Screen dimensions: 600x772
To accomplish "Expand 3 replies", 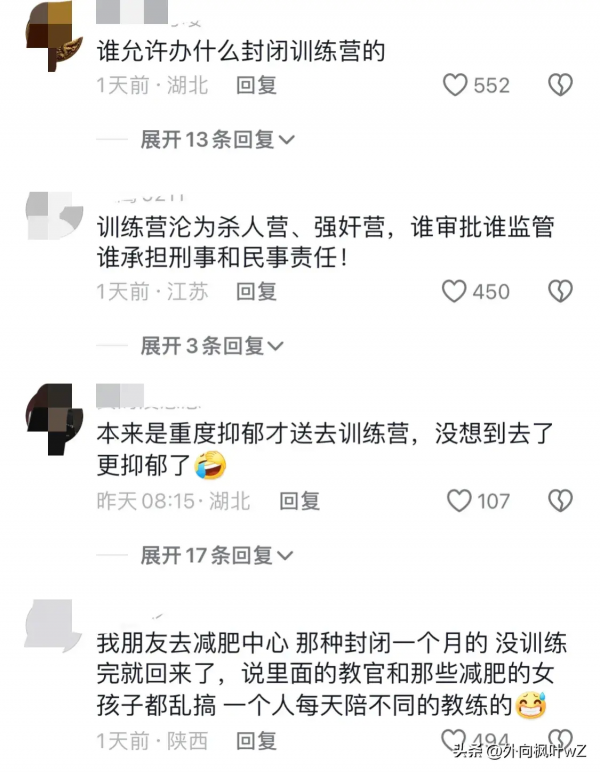I will [x=212, y=345].
